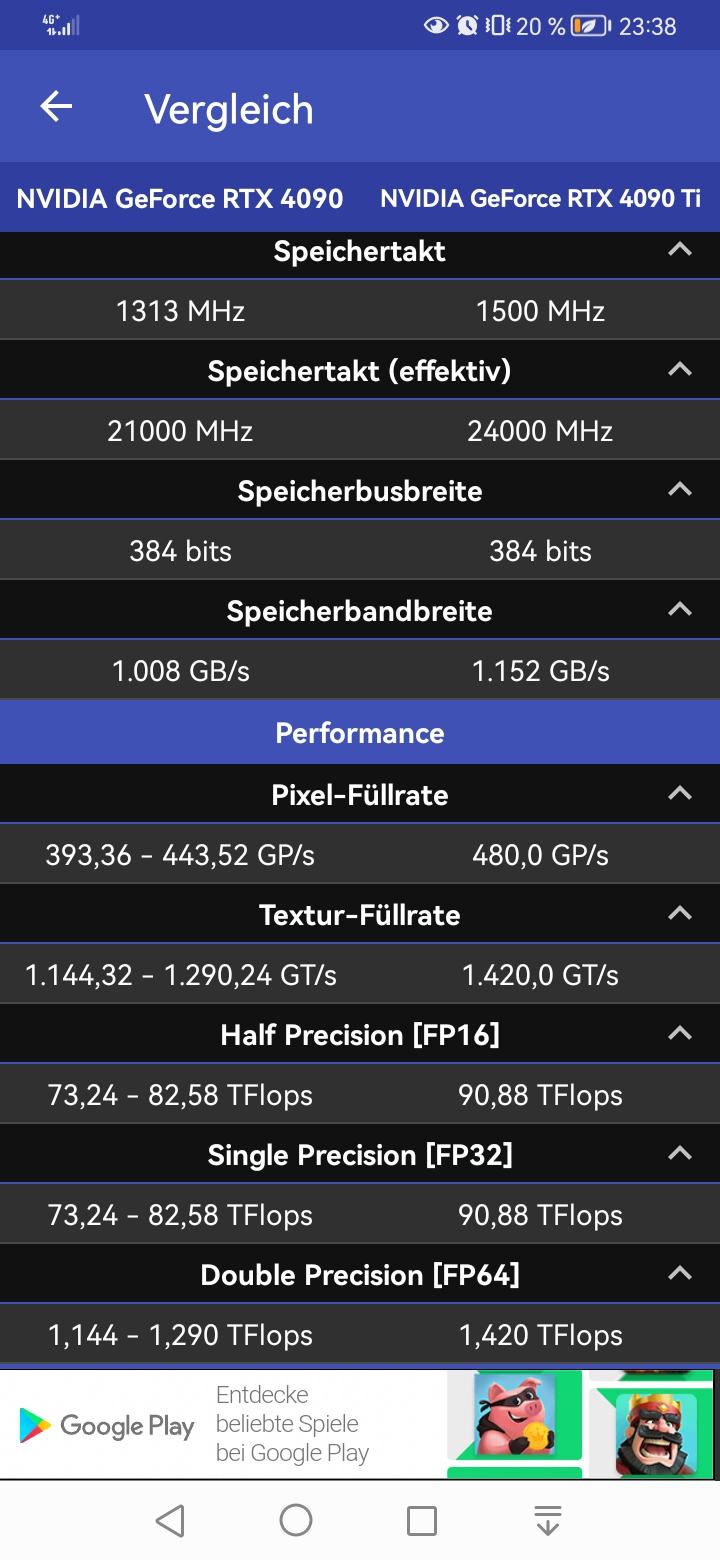
Task: Tap the system home button
Action: (x=296, y=1521)
